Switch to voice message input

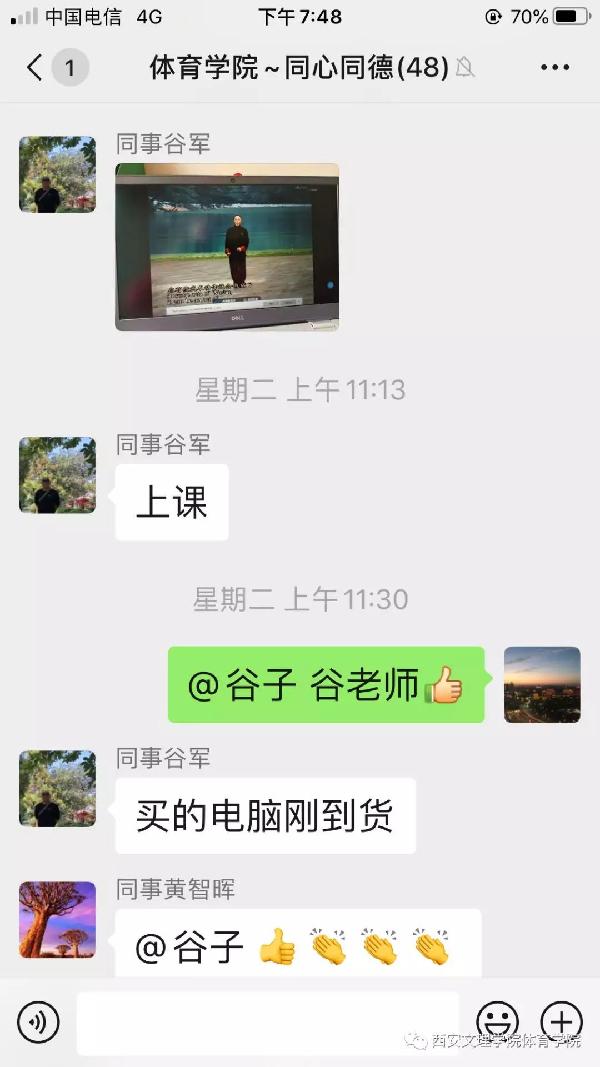tap(38, 1022)
